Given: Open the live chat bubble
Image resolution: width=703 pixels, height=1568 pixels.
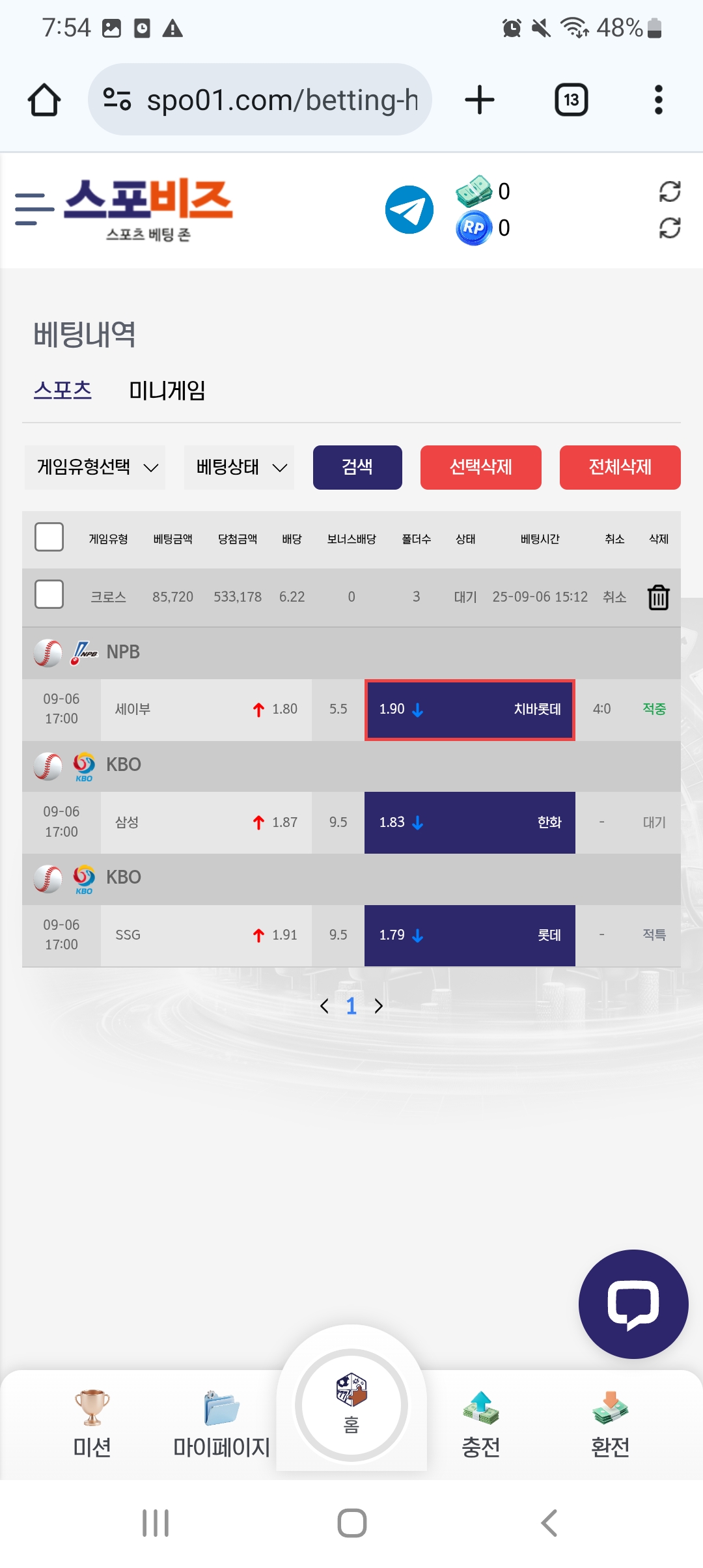Looking at the screenshot, I should click(633, 1304).
